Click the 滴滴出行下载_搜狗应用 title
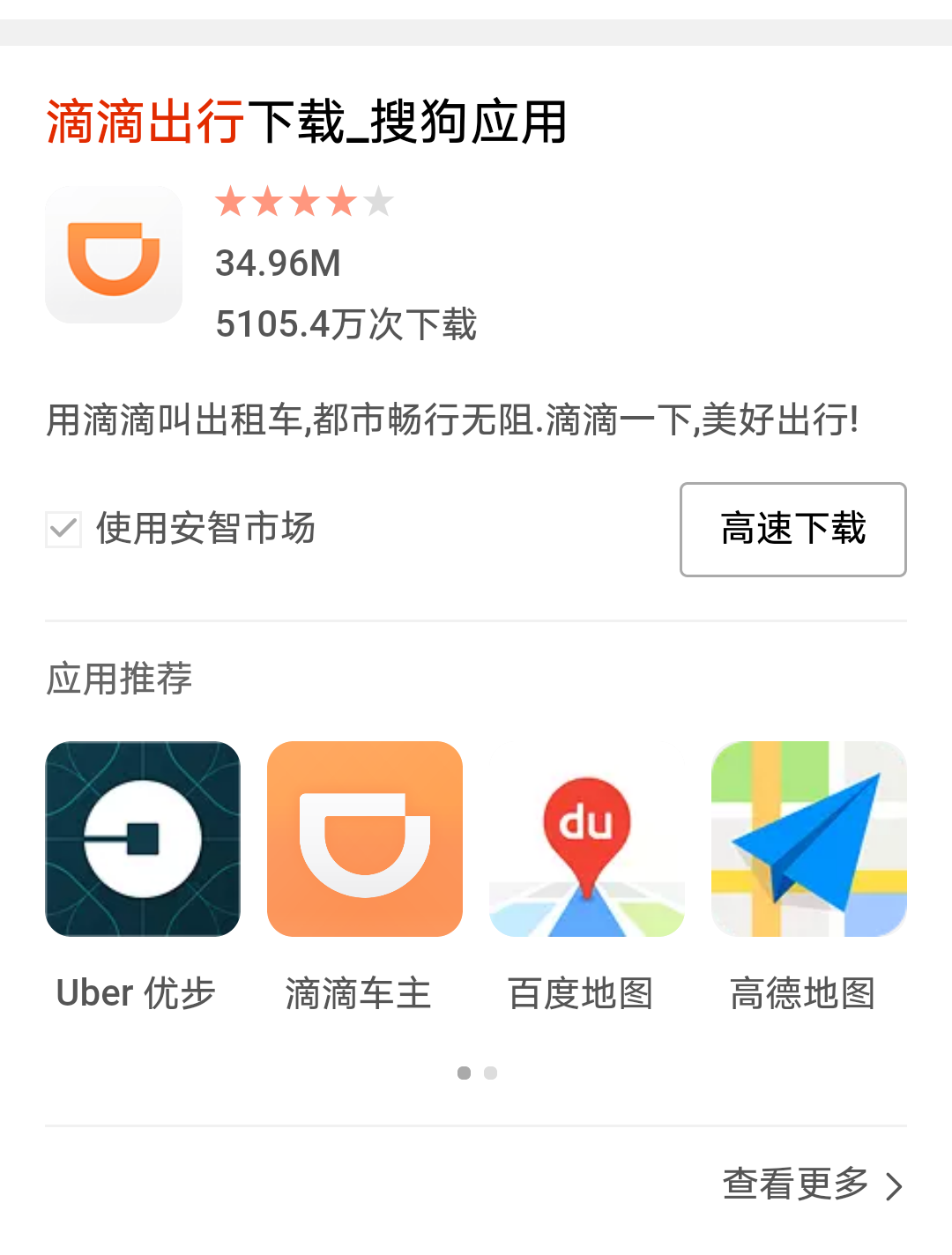Viewport: 952px width, 1255px height. point(309,123)
